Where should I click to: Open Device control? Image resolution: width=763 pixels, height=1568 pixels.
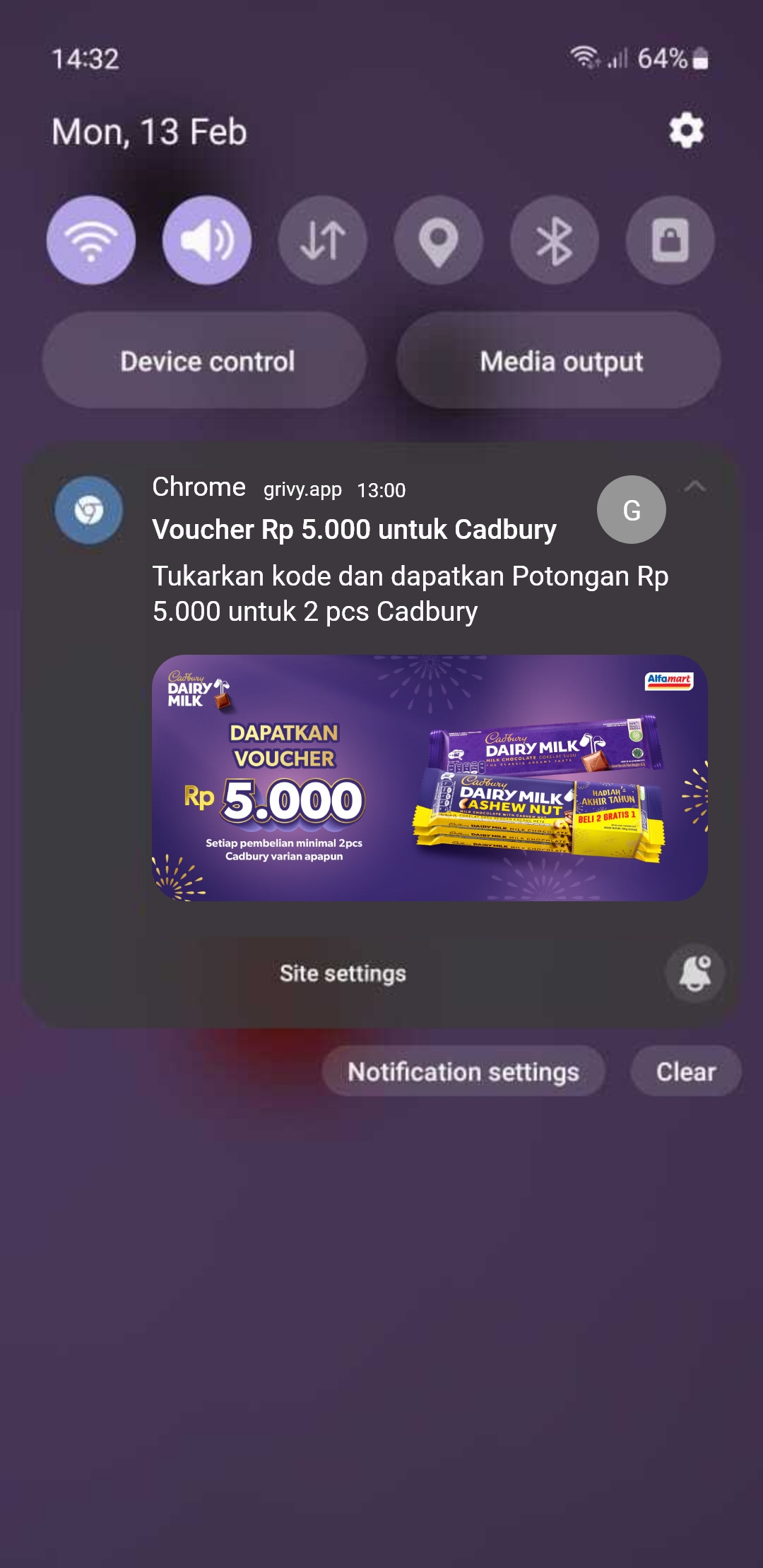tap(205, 361)
